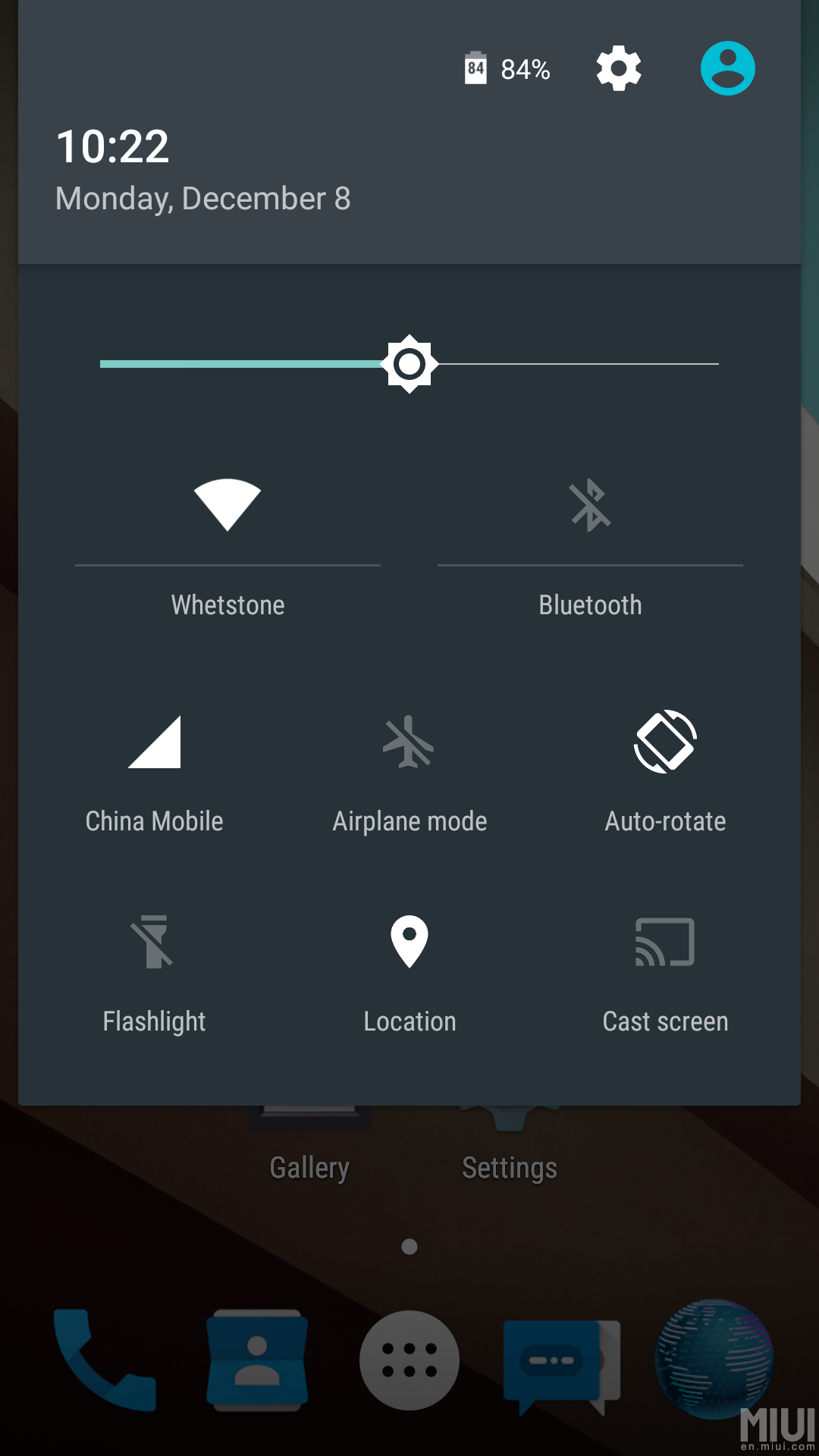This screenshot has width=819, height=1456.
Task: Open the user profile avatar
Action: (x=727, y=68)
